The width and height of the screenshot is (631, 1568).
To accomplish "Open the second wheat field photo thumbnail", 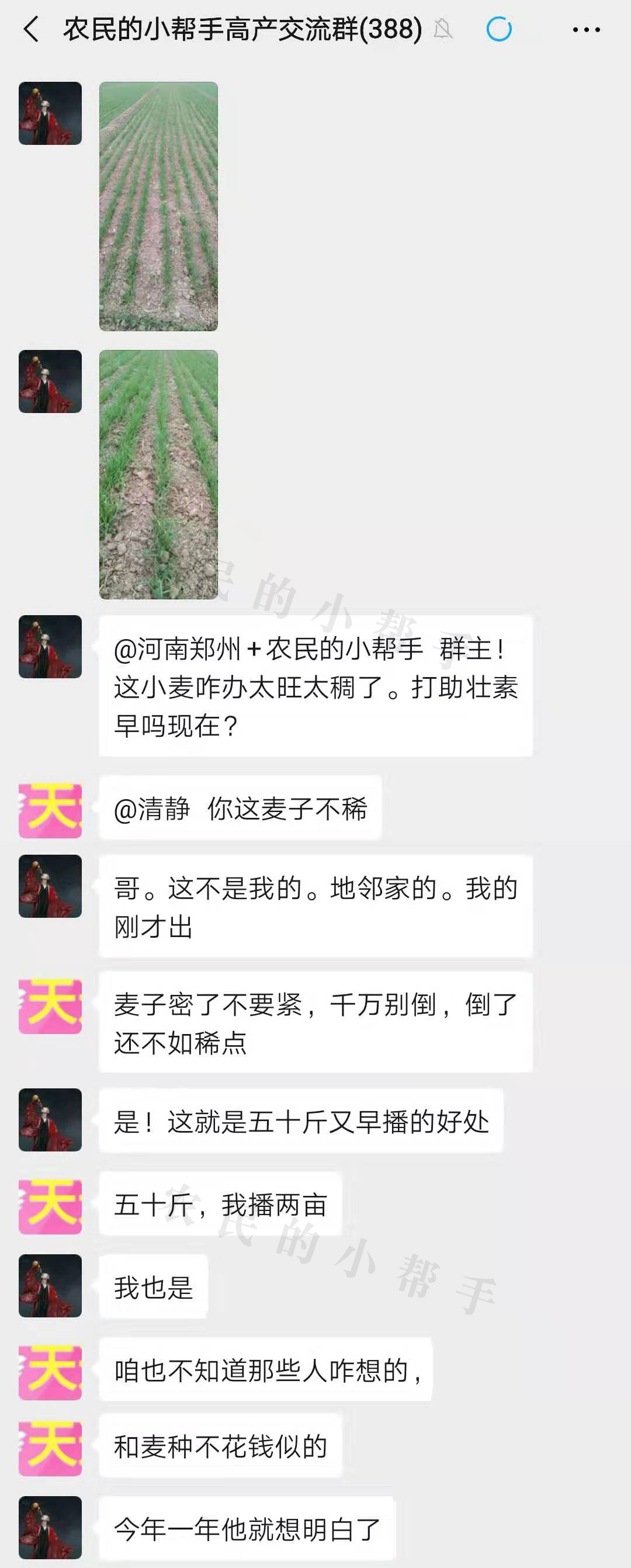I will tap(158, 475).
